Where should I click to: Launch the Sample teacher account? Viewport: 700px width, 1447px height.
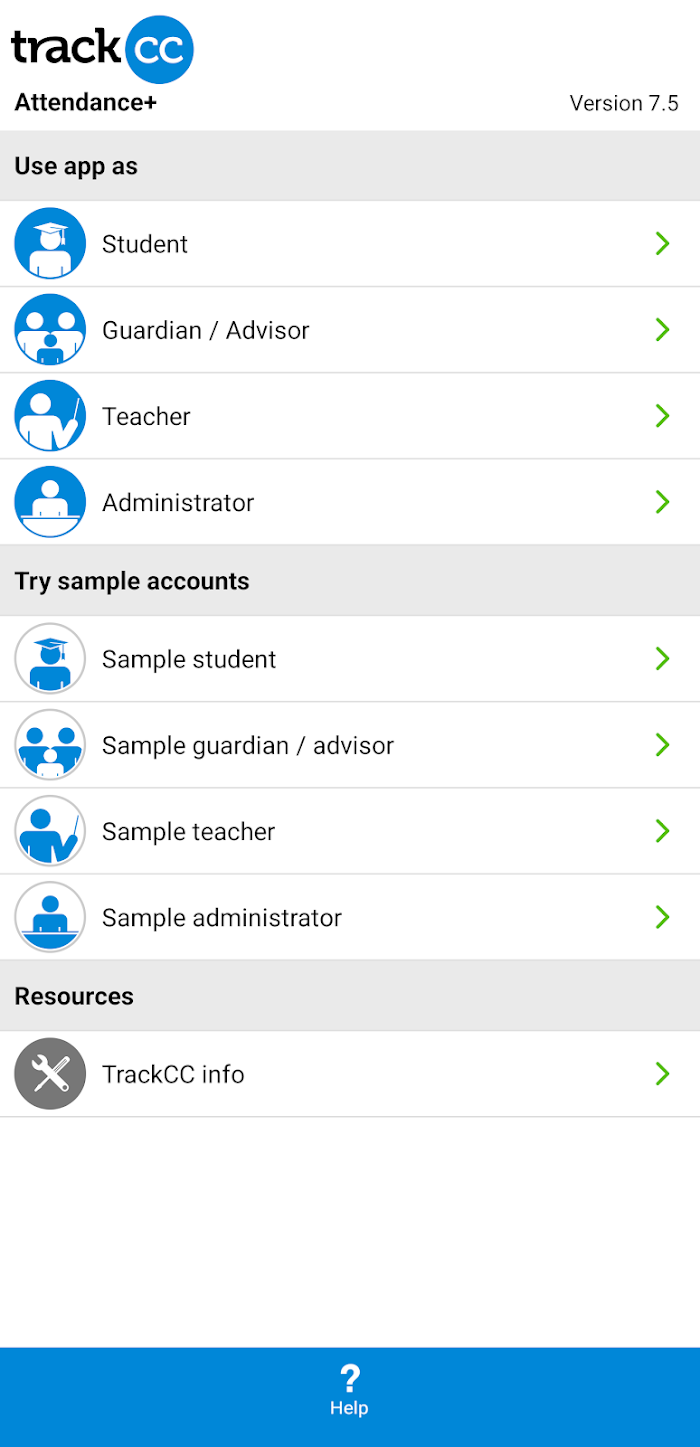(350, 831)
